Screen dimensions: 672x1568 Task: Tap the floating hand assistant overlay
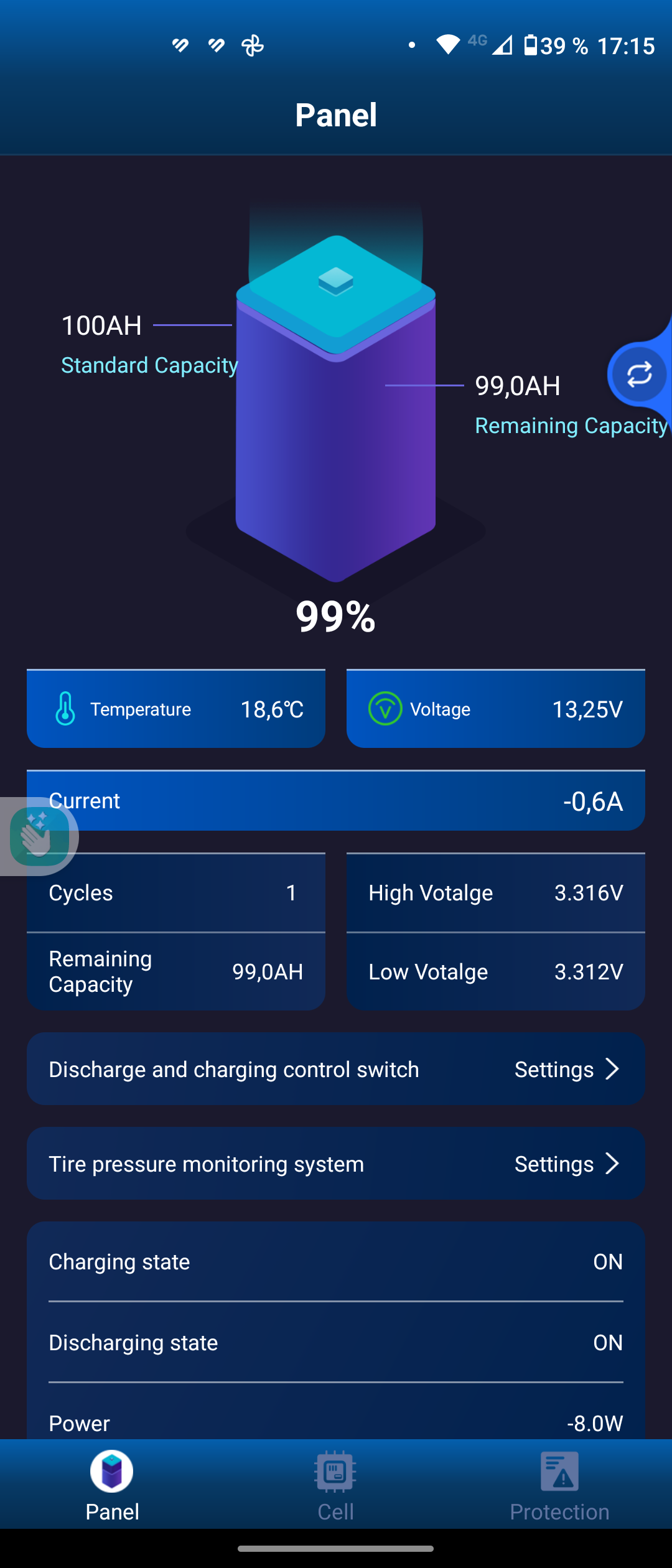click(39, 836)
